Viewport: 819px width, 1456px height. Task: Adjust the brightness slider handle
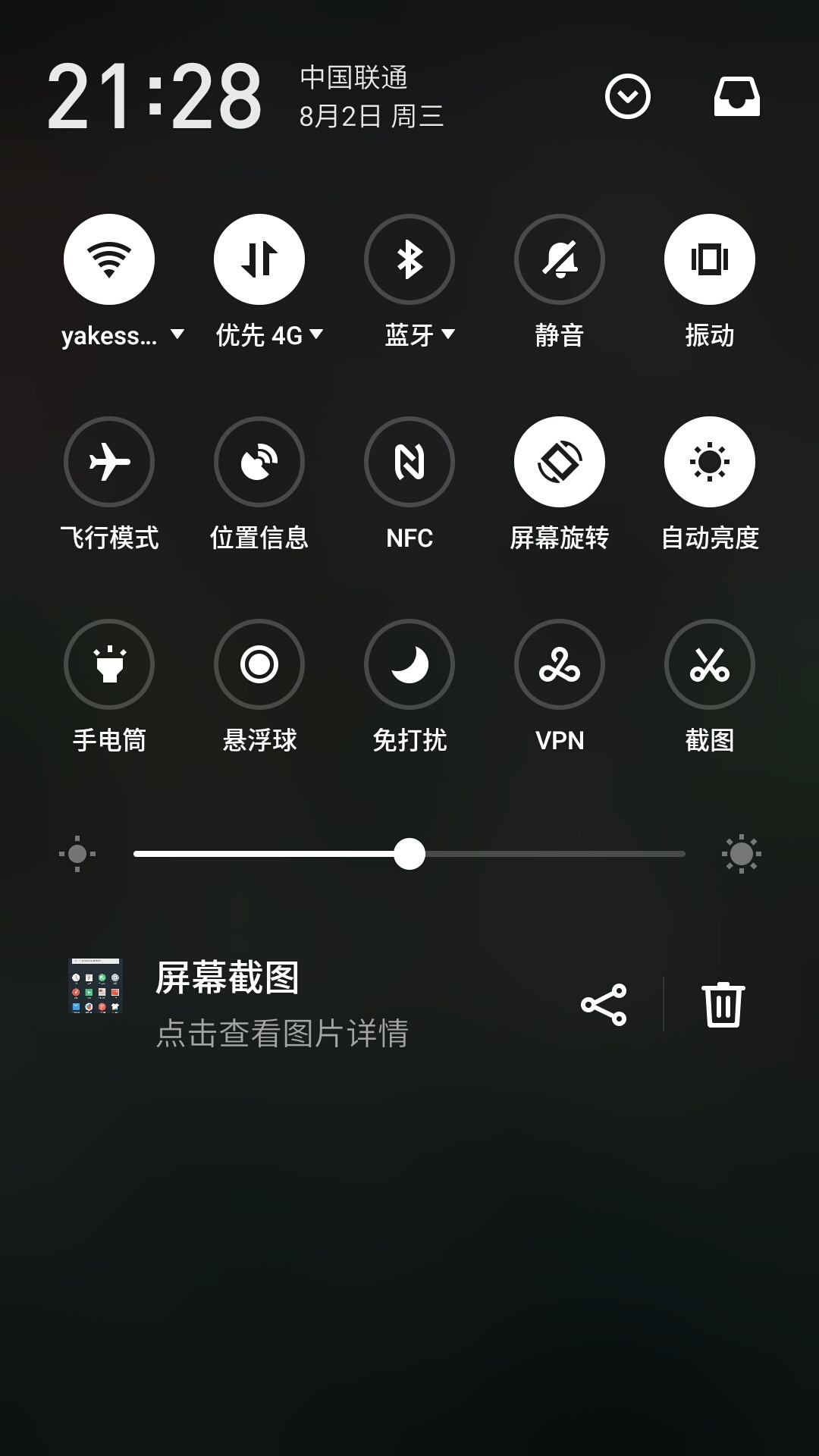click(x=410, y=855)
